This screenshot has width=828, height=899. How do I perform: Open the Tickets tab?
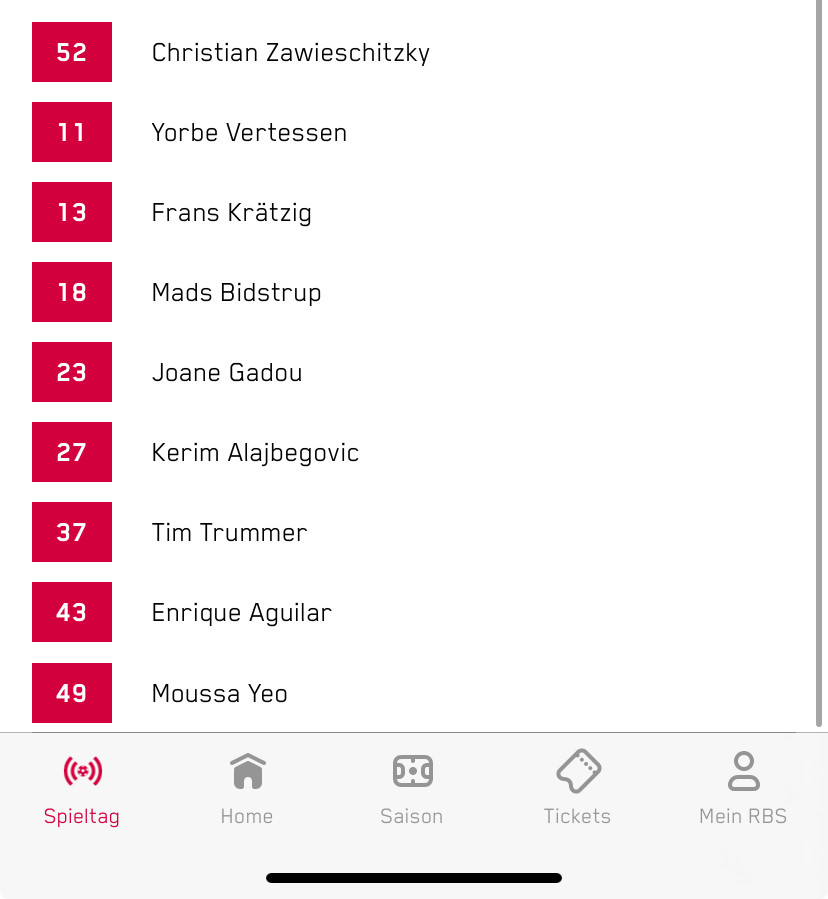pos(577,790)
